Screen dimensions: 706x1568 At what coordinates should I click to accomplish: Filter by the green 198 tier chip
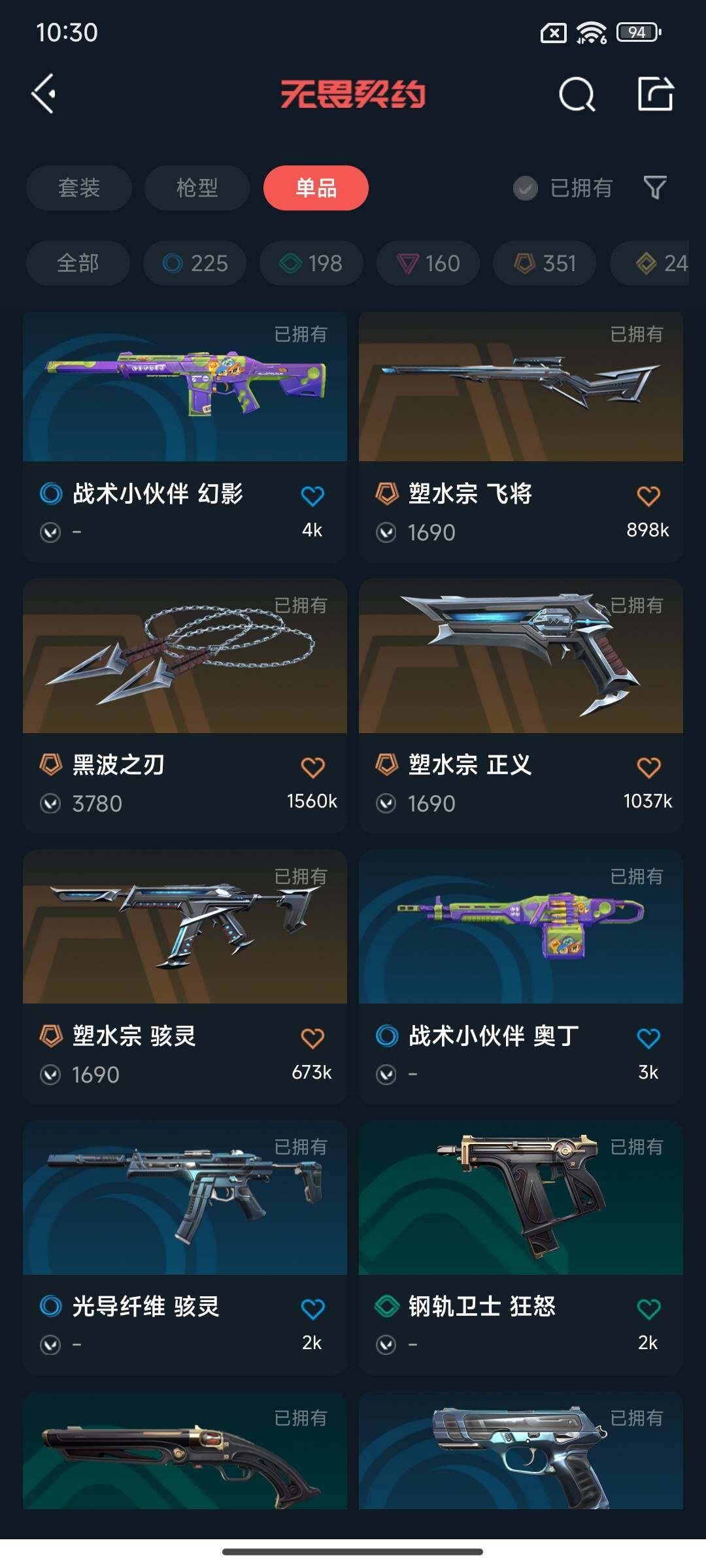click(311, 263)
